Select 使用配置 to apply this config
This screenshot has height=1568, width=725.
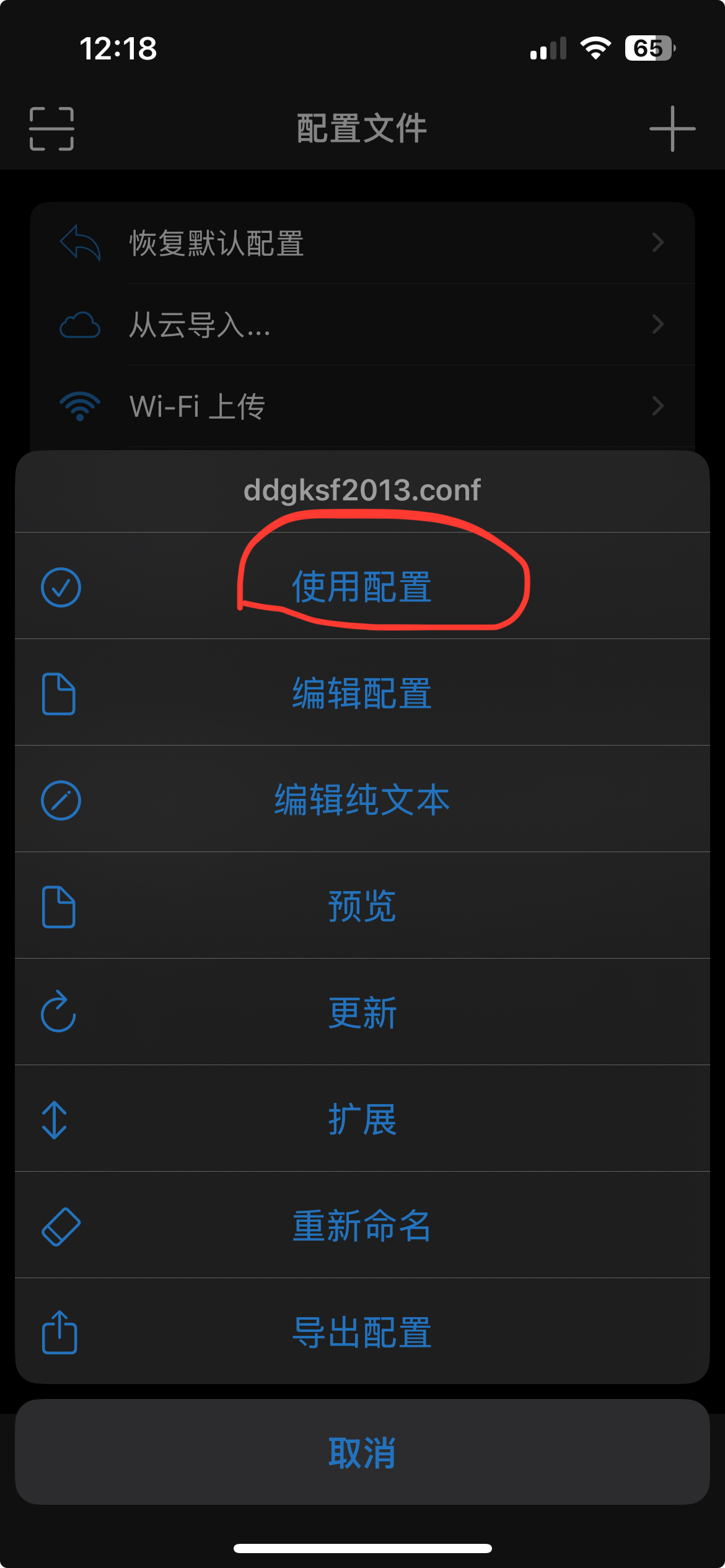[362, 586]
